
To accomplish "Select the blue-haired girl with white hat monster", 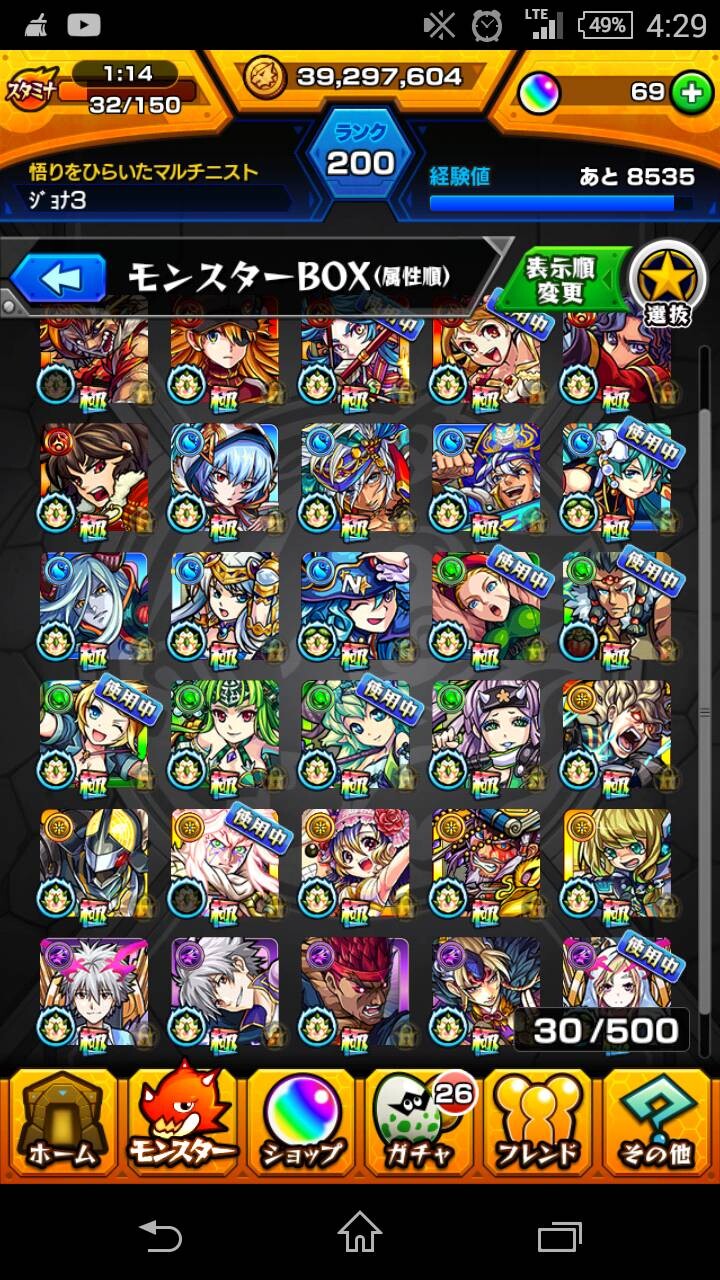I will (224, 477).
